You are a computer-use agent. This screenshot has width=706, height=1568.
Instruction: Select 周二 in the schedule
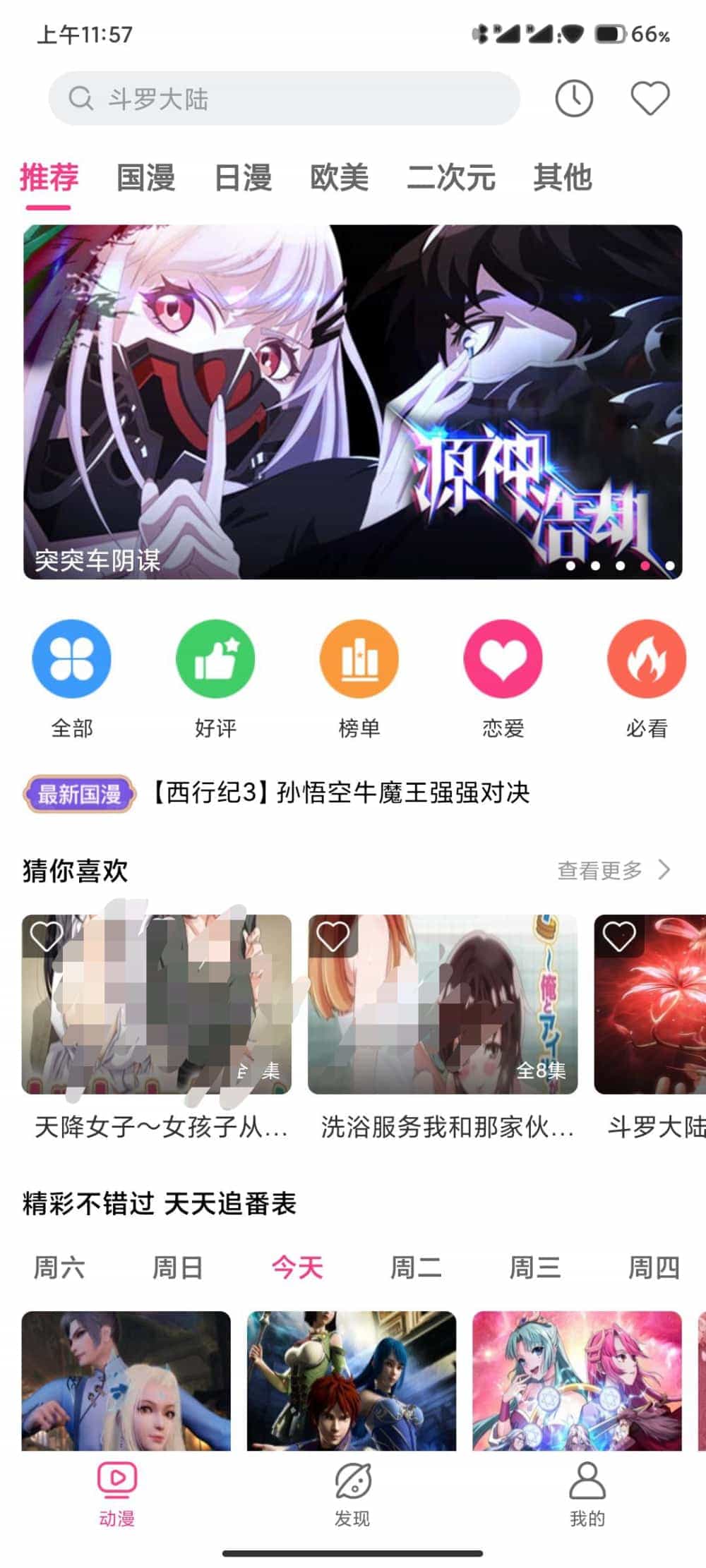[x=416, y=1267]
